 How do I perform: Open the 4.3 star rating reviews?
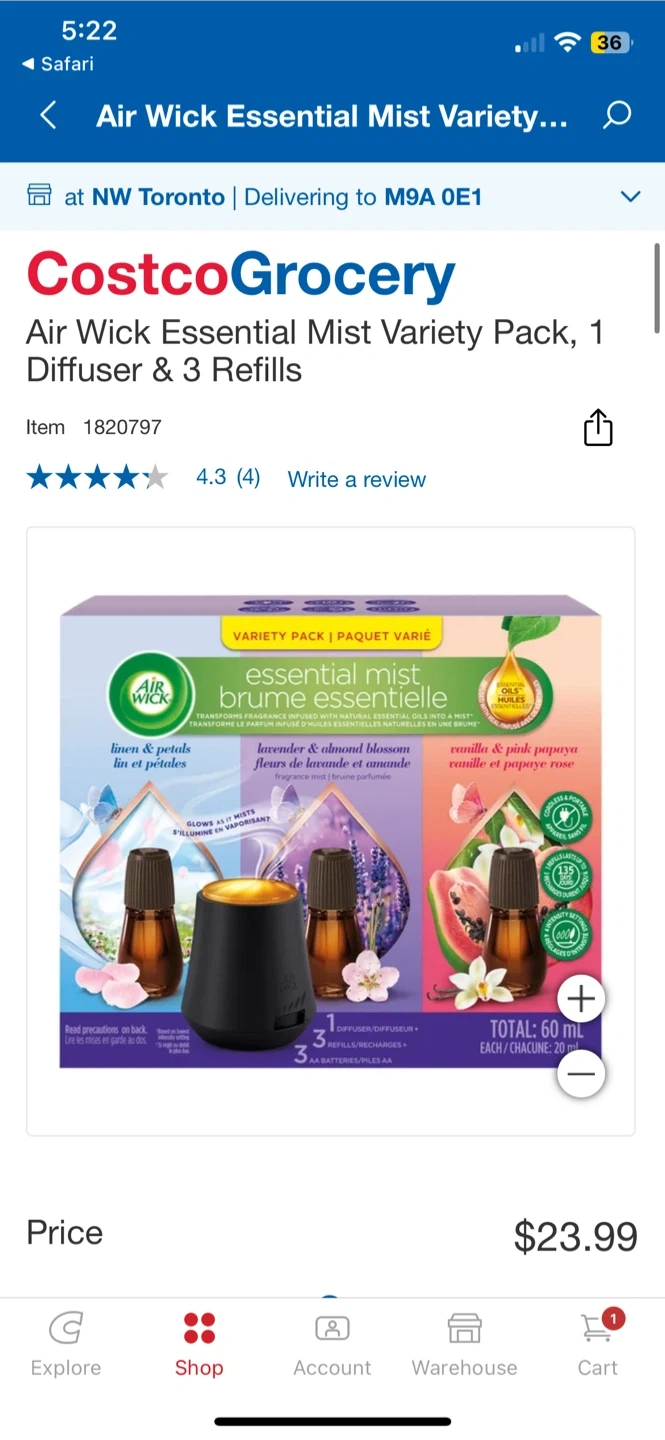pos(145,478)
